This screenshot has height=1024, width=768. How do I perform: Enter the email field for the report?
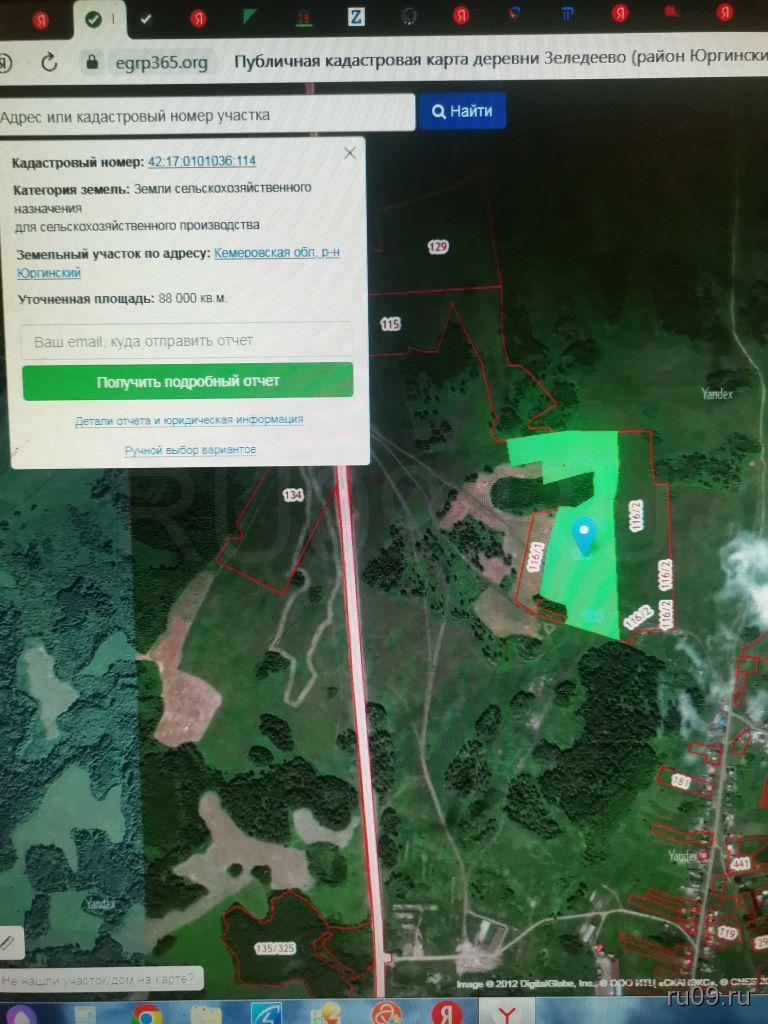tap(187, 341)
